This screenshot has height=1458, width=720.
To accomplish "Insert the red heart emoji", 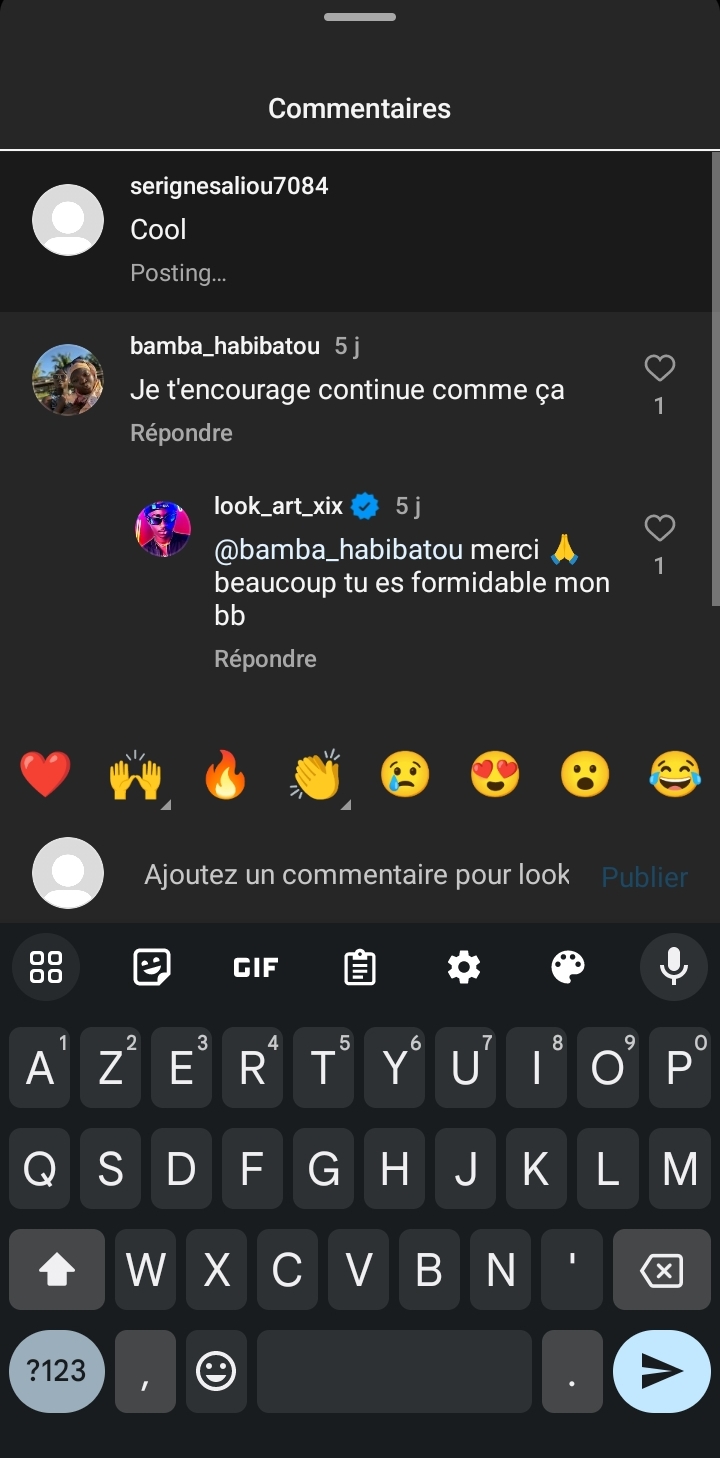I will point(46,775).
